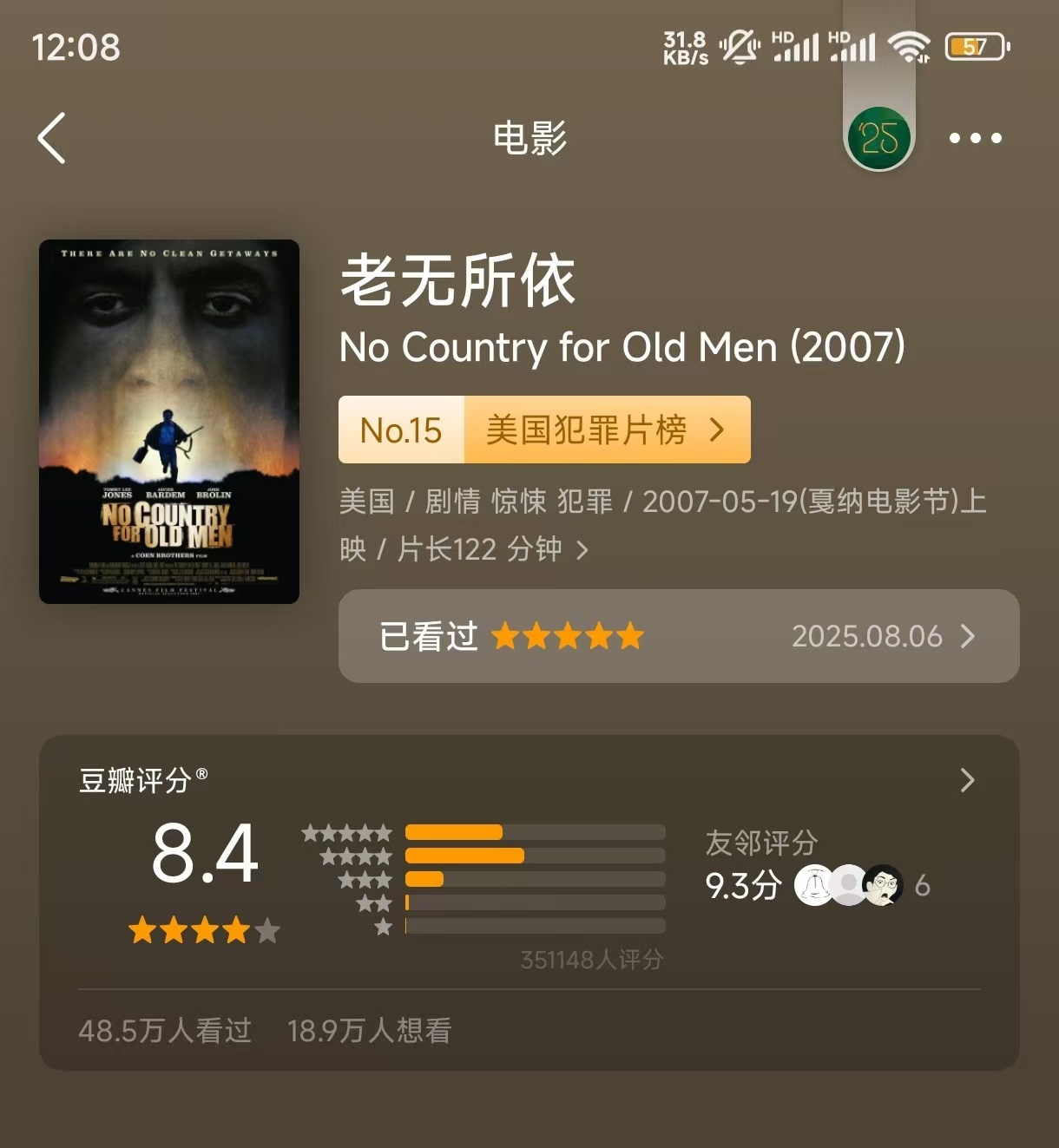Open the 豆瓣评分 rating details
Viewport: 1059px width, 1148px height.
967,780
